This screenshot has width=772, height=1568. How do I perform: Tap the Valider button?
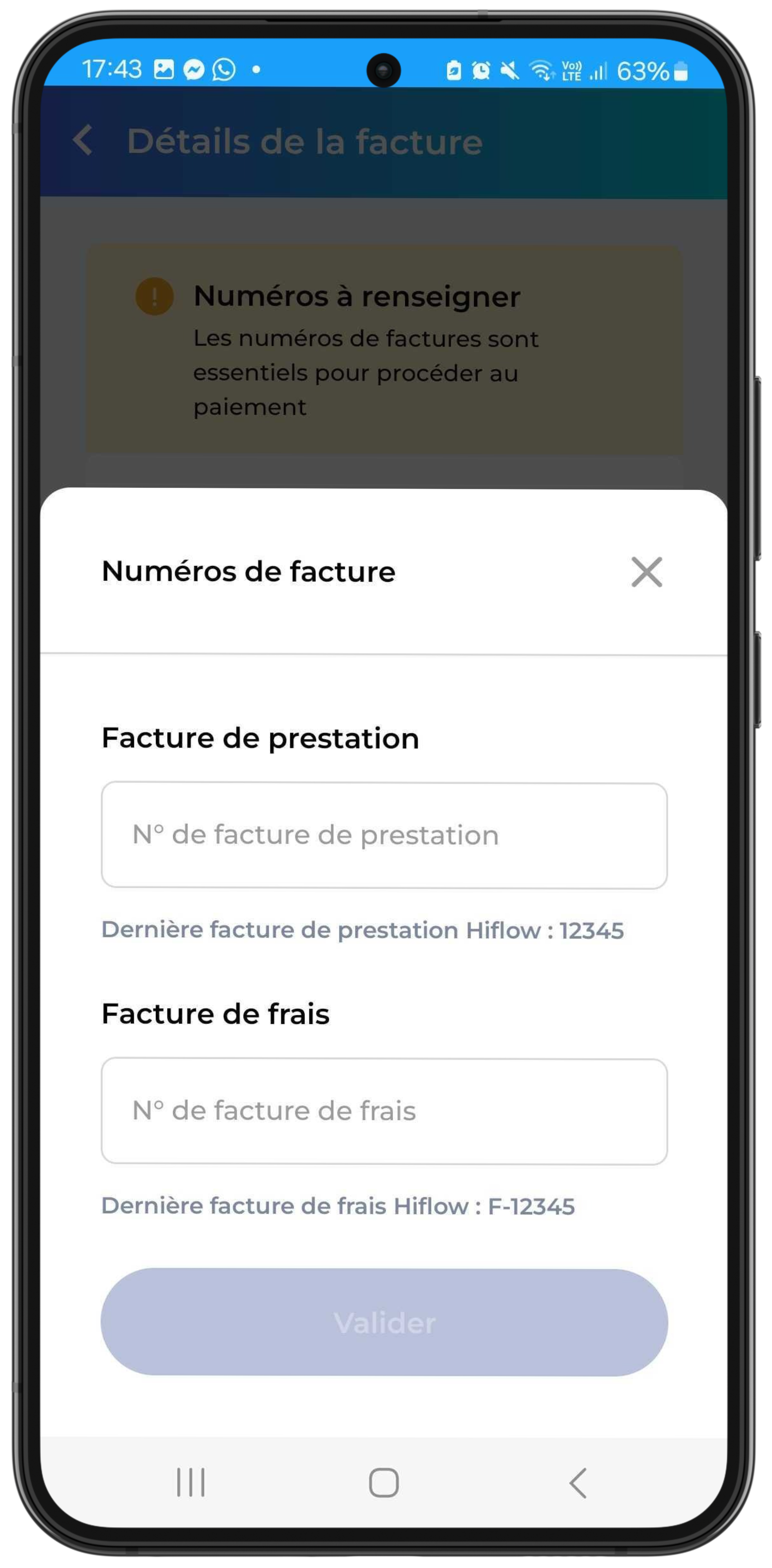(x=384, y=1322)
